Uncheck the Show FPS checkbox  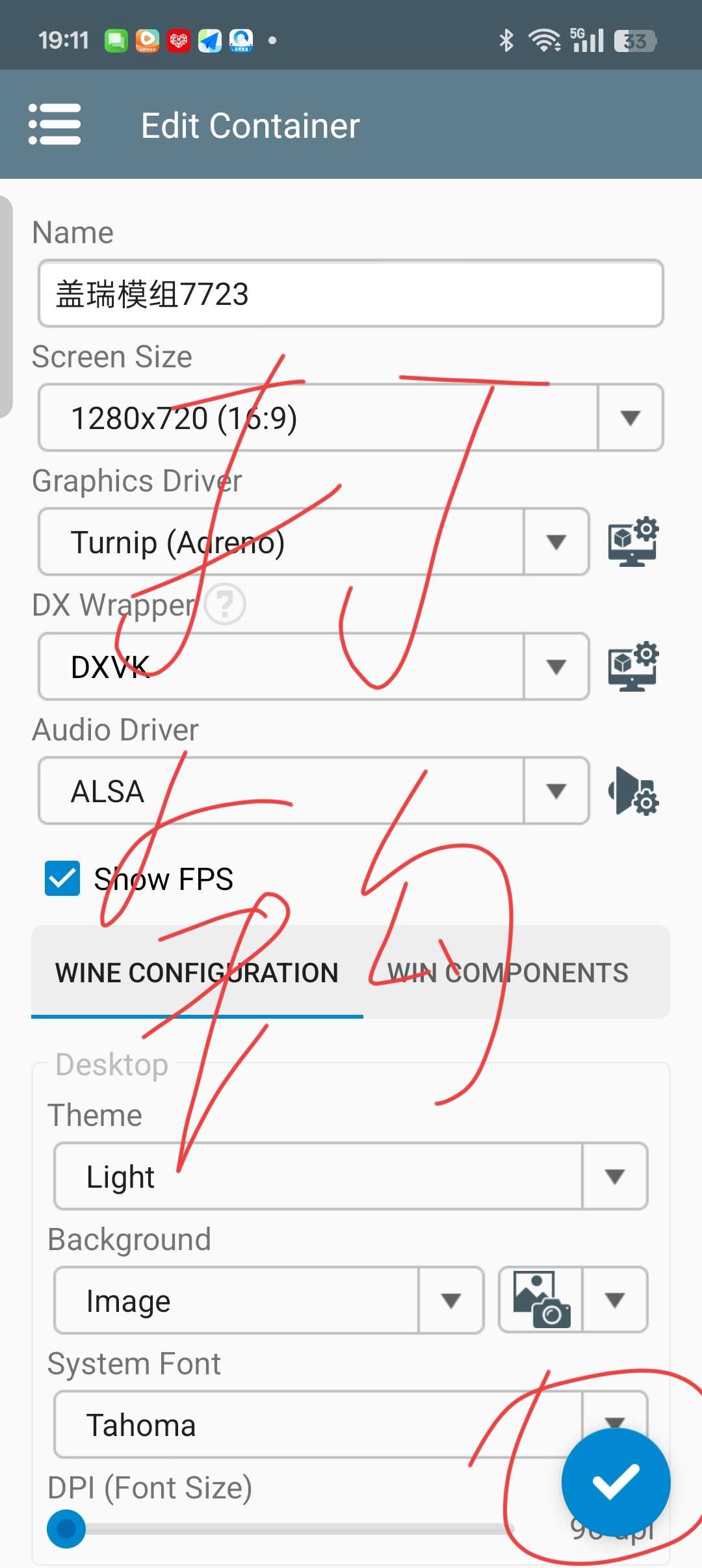click(62, 878)
